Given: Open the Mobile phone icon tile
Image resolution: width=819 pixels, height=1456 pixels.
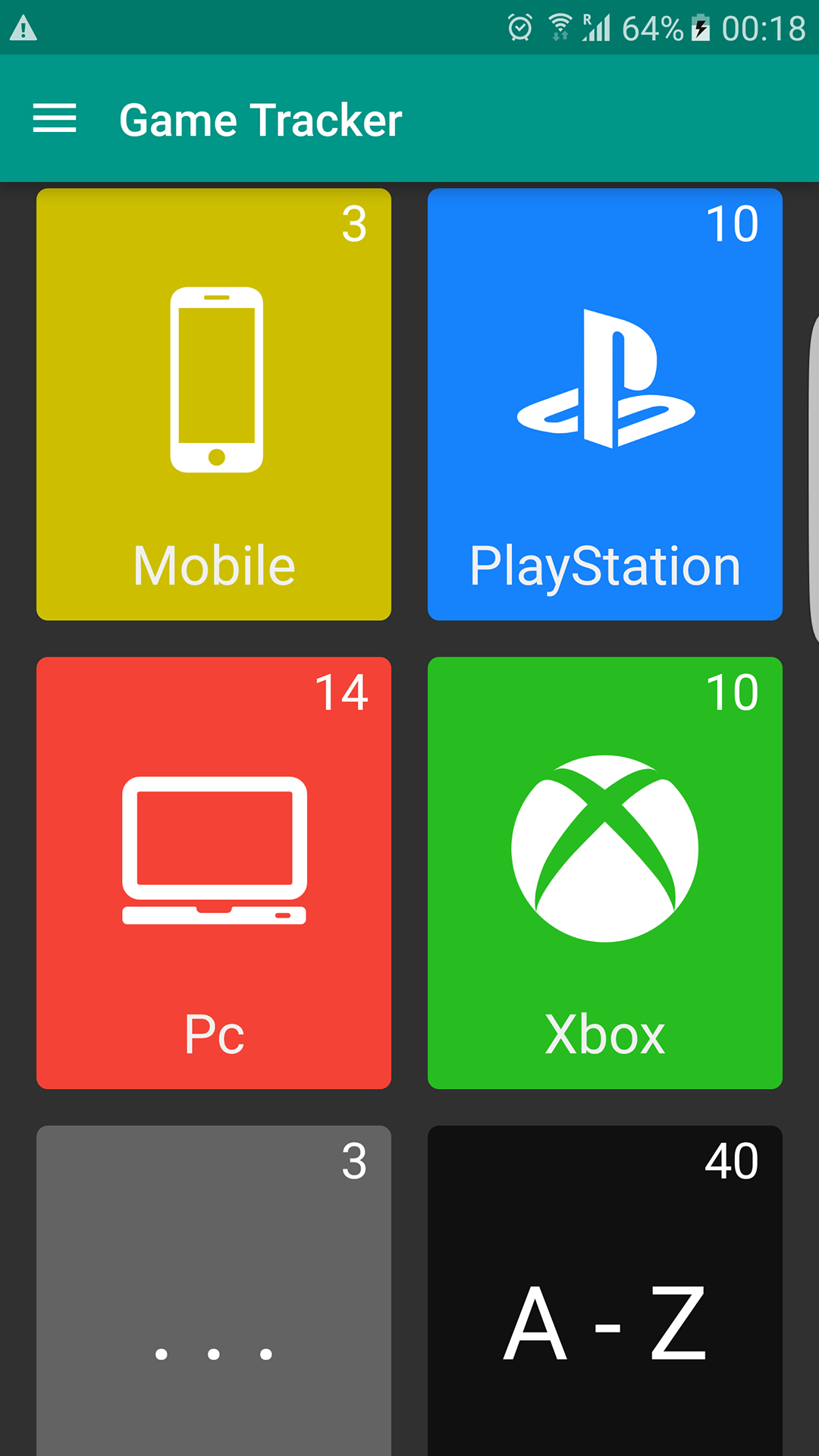Looking at the screenshot, I should pyautogui.click(x=213, y=377).
